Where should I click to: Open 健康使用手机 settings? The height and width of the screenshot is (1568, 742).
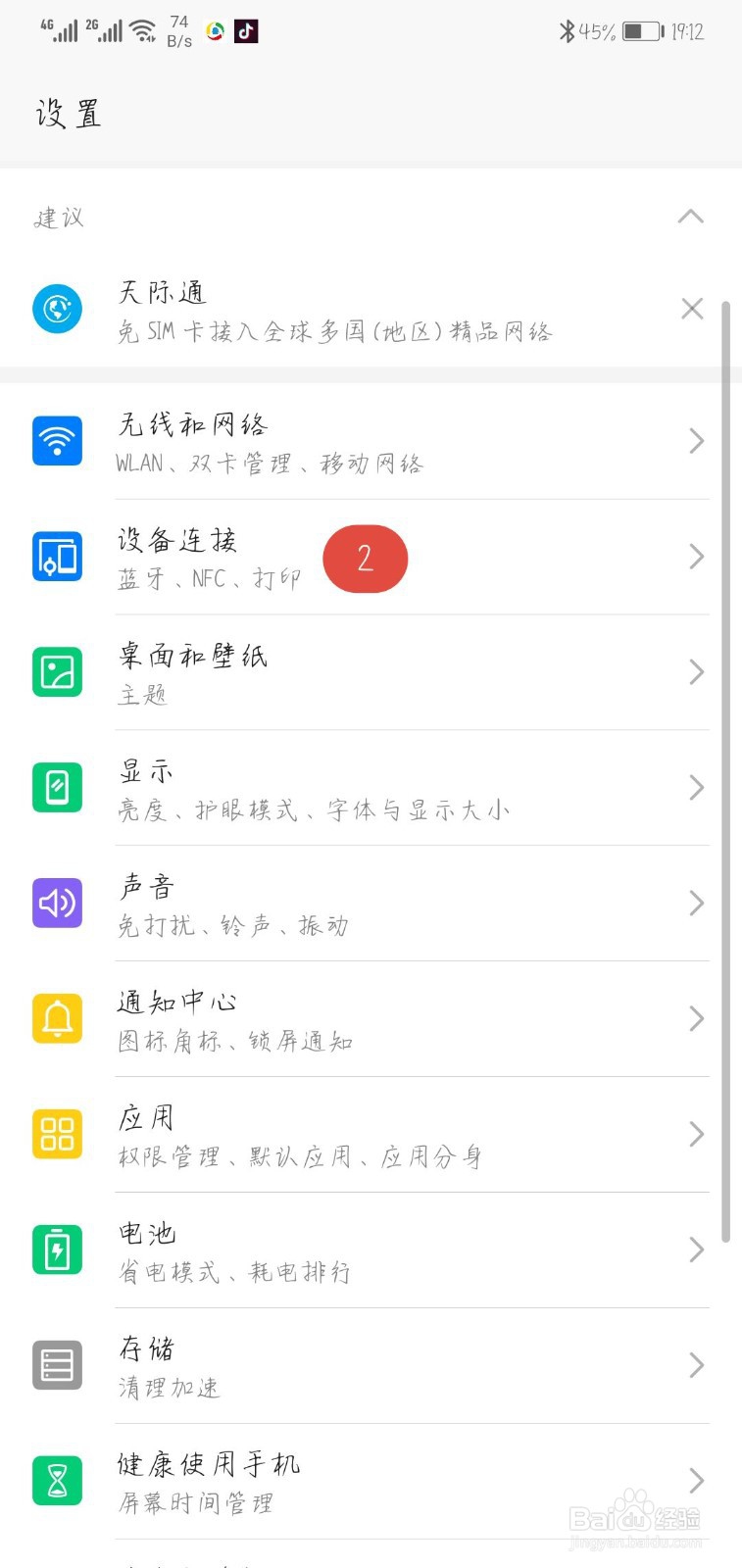tap(372, 1481)
